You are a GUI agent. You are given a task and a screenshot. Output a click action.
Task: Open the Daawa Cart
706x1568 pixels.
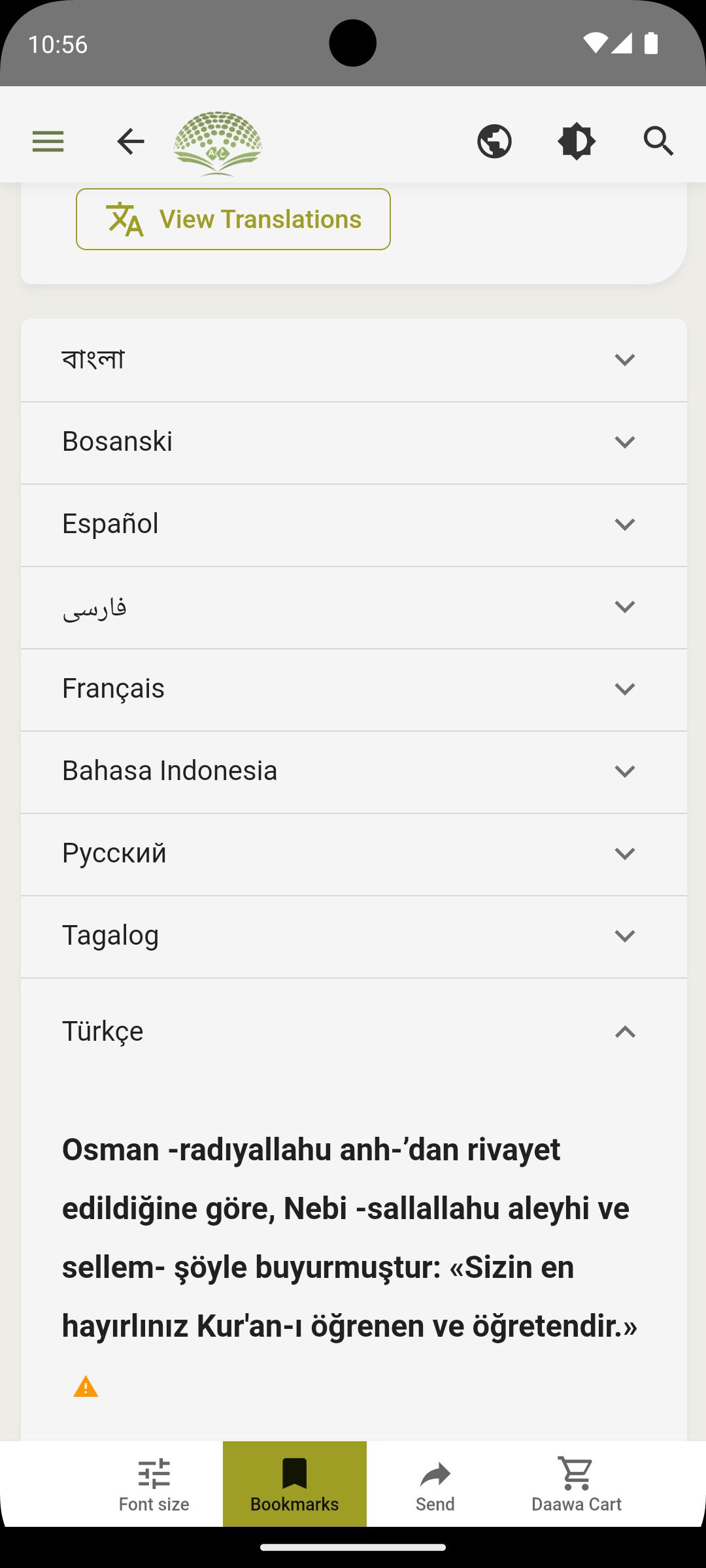[x=577, y=1484]
